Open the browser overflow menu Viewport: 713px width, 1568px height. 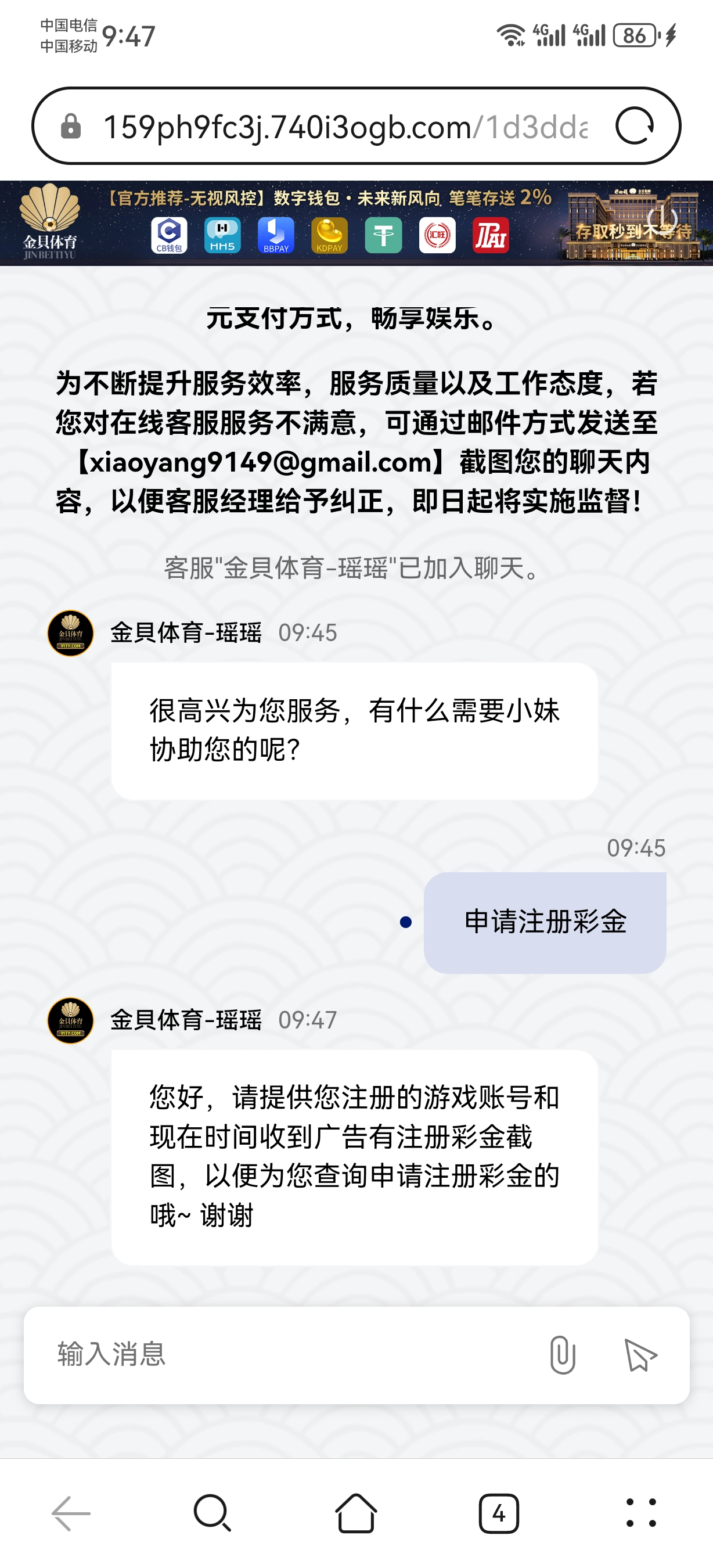[x=641, y=1513]
